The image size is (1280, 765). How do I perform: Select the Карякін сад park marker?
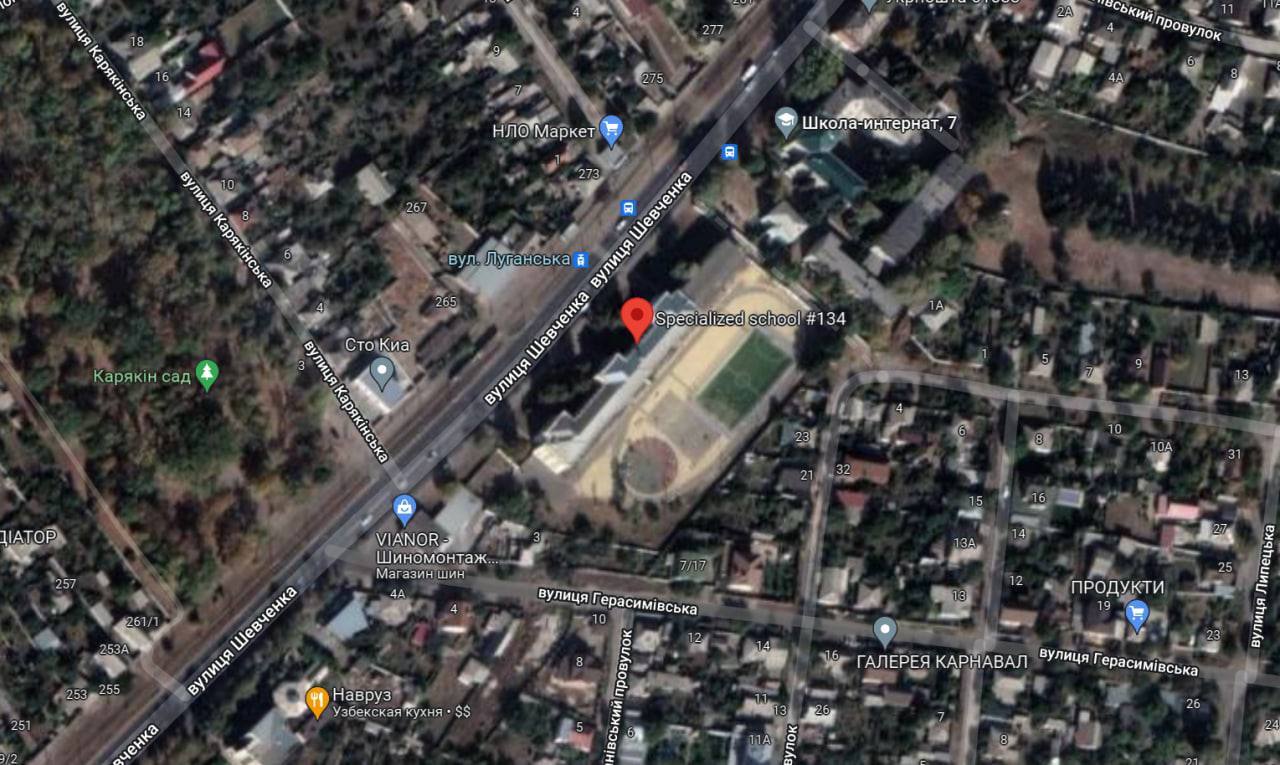(207, 375)
